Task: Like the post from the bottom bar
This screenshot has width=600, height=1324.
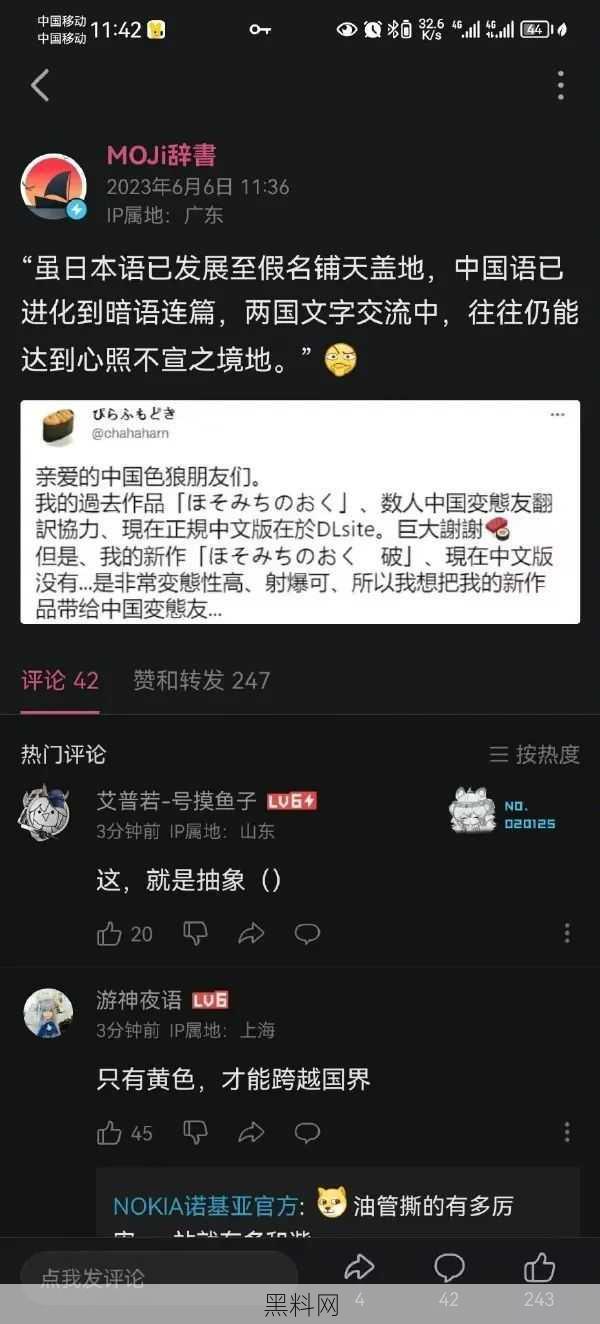Action: pos(539,1269)
